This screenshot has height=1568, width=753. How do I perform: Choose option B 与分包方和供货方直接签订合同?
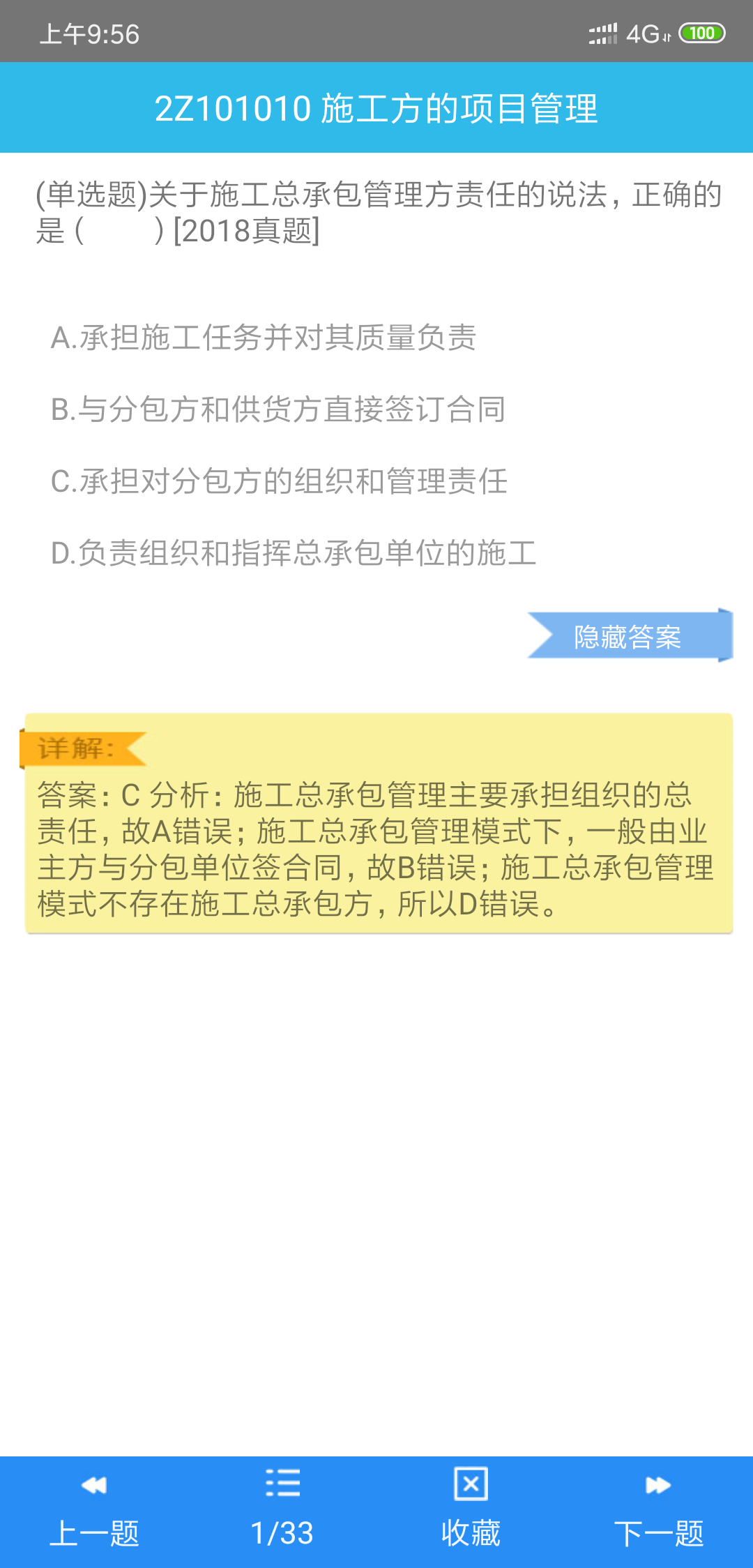pos(278,409)
